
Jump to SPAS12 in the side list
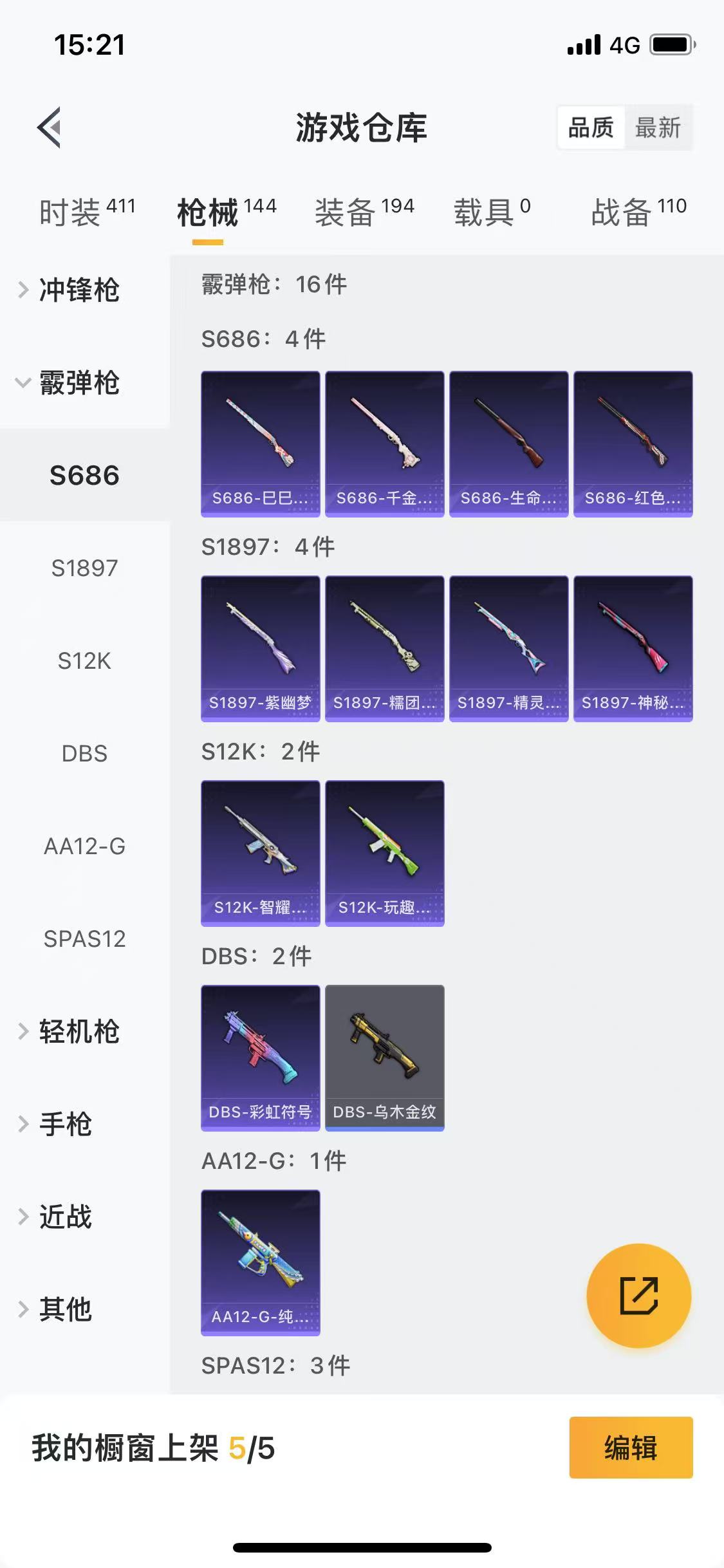coord(84,938)
